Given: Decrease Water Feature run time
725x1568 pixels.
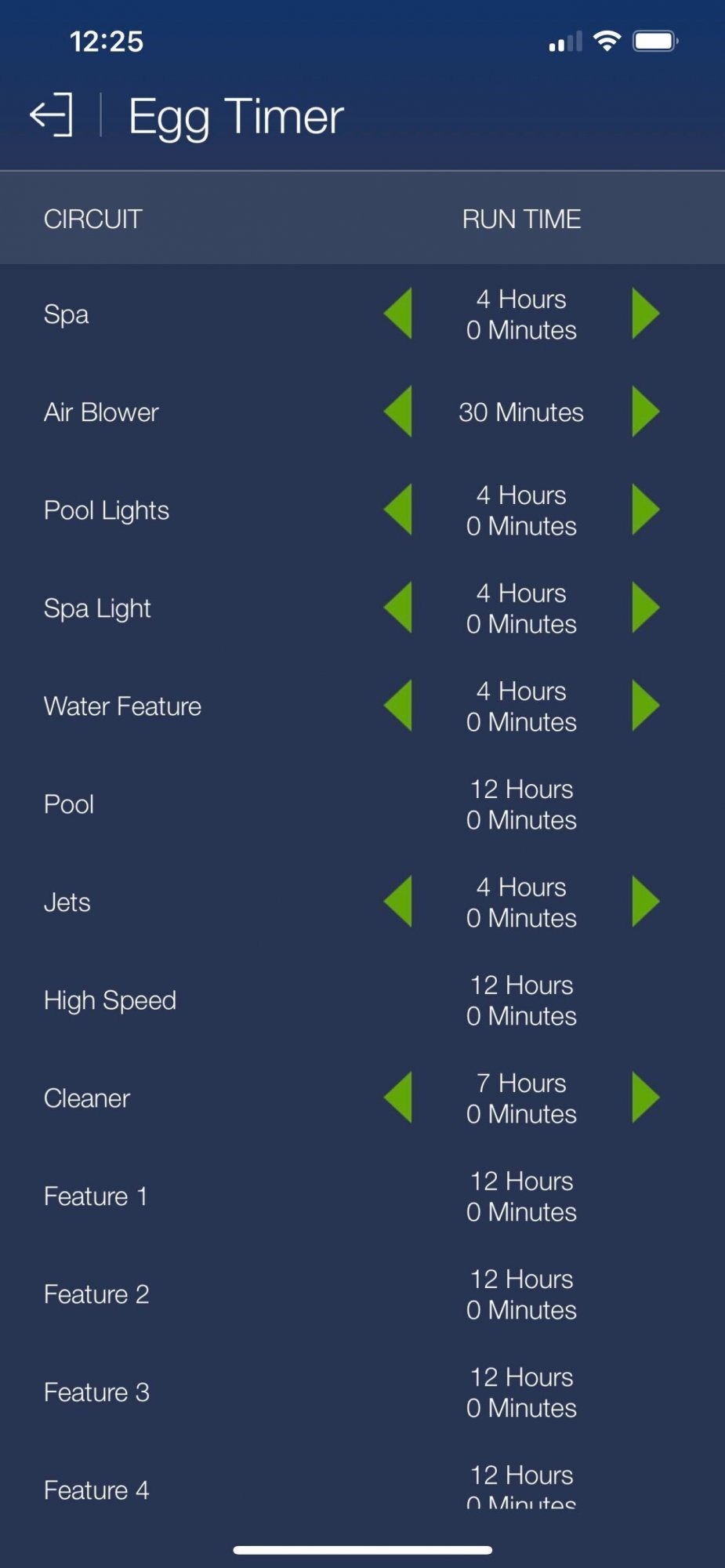Looking at the screenshot, I should pyautogui.click(x=399, y=706).
